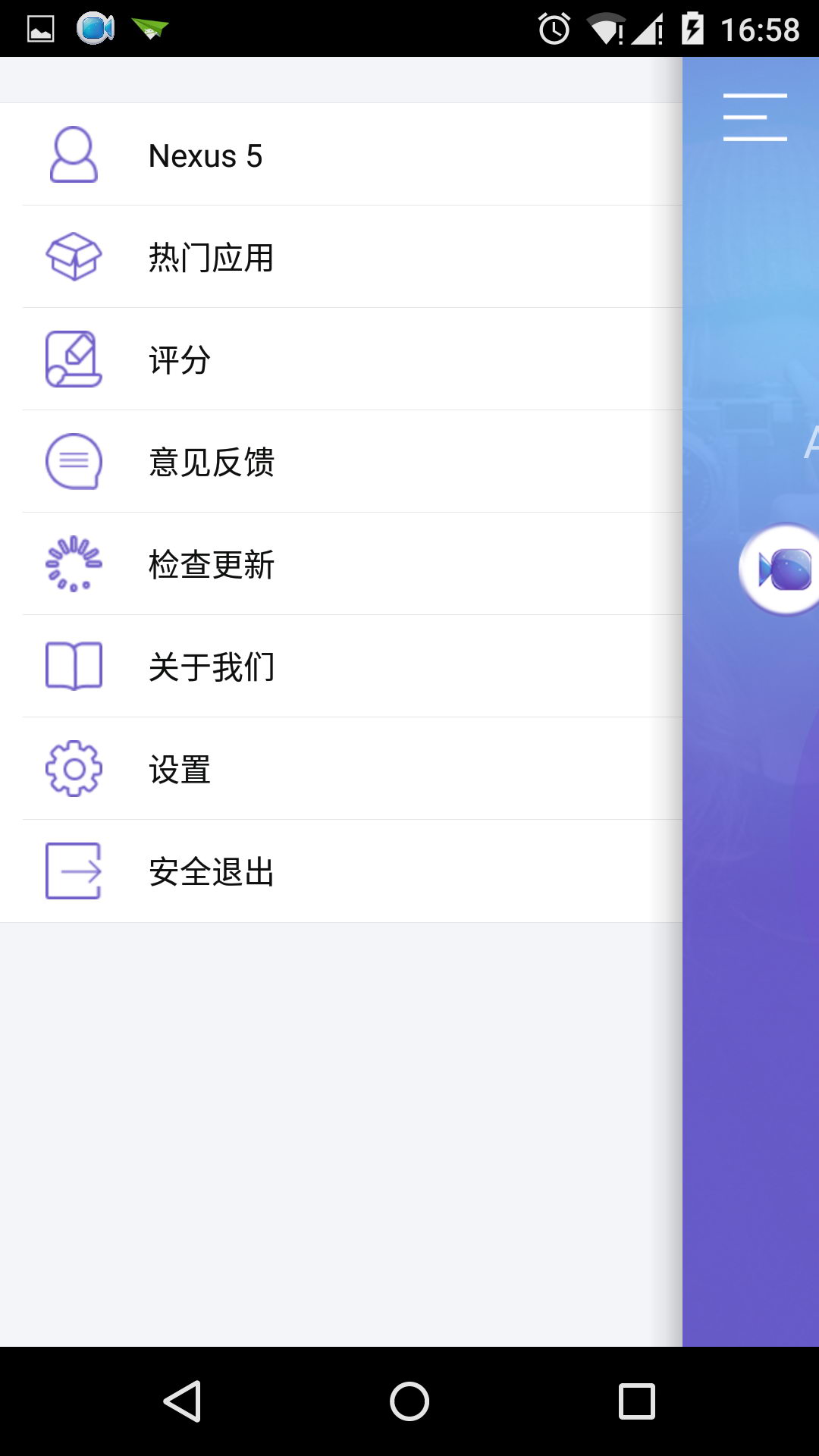Open 关于我们 to view app info

[212, 667]
